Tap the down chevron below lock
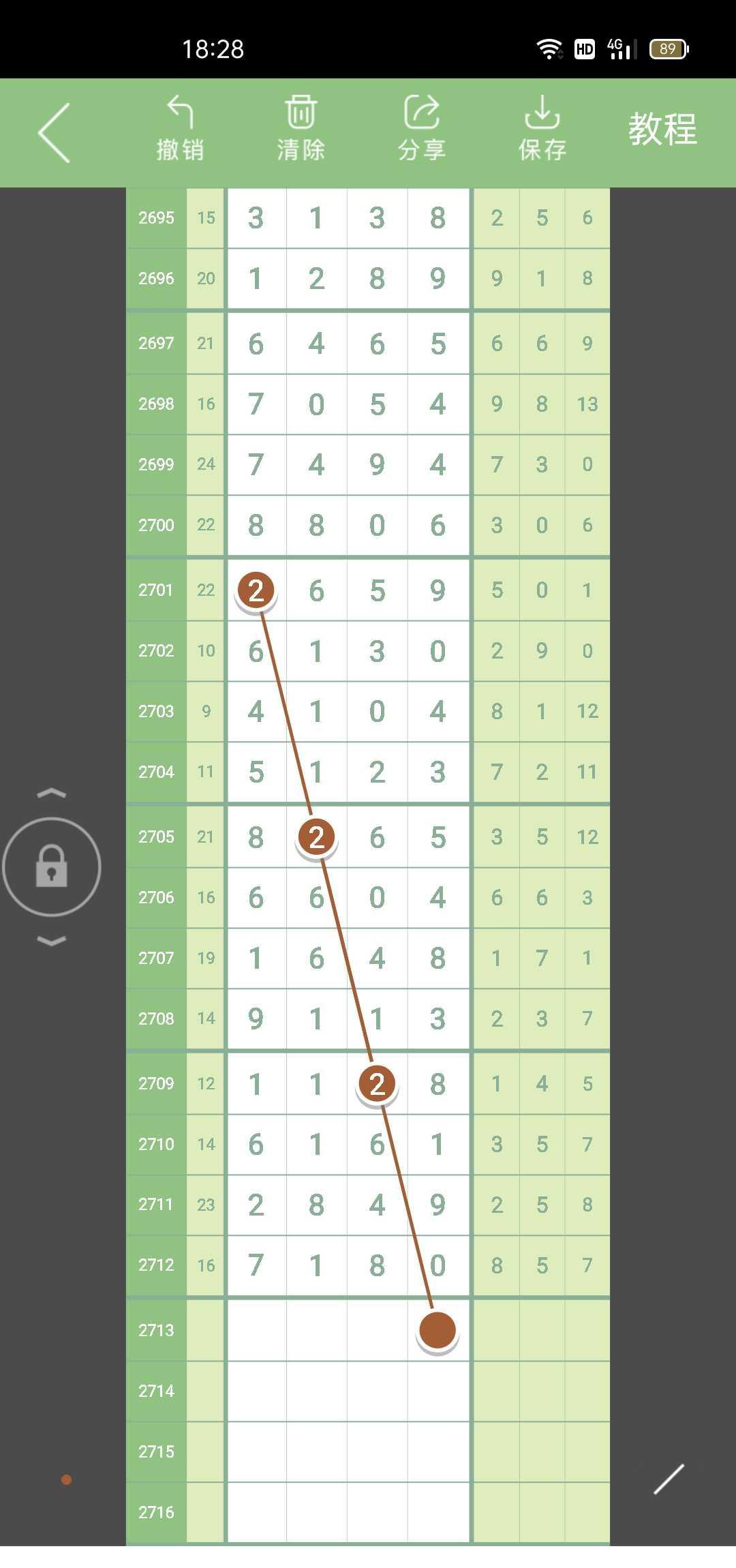This screenshot has height=1568, width=736. click(x=52, y=941)
